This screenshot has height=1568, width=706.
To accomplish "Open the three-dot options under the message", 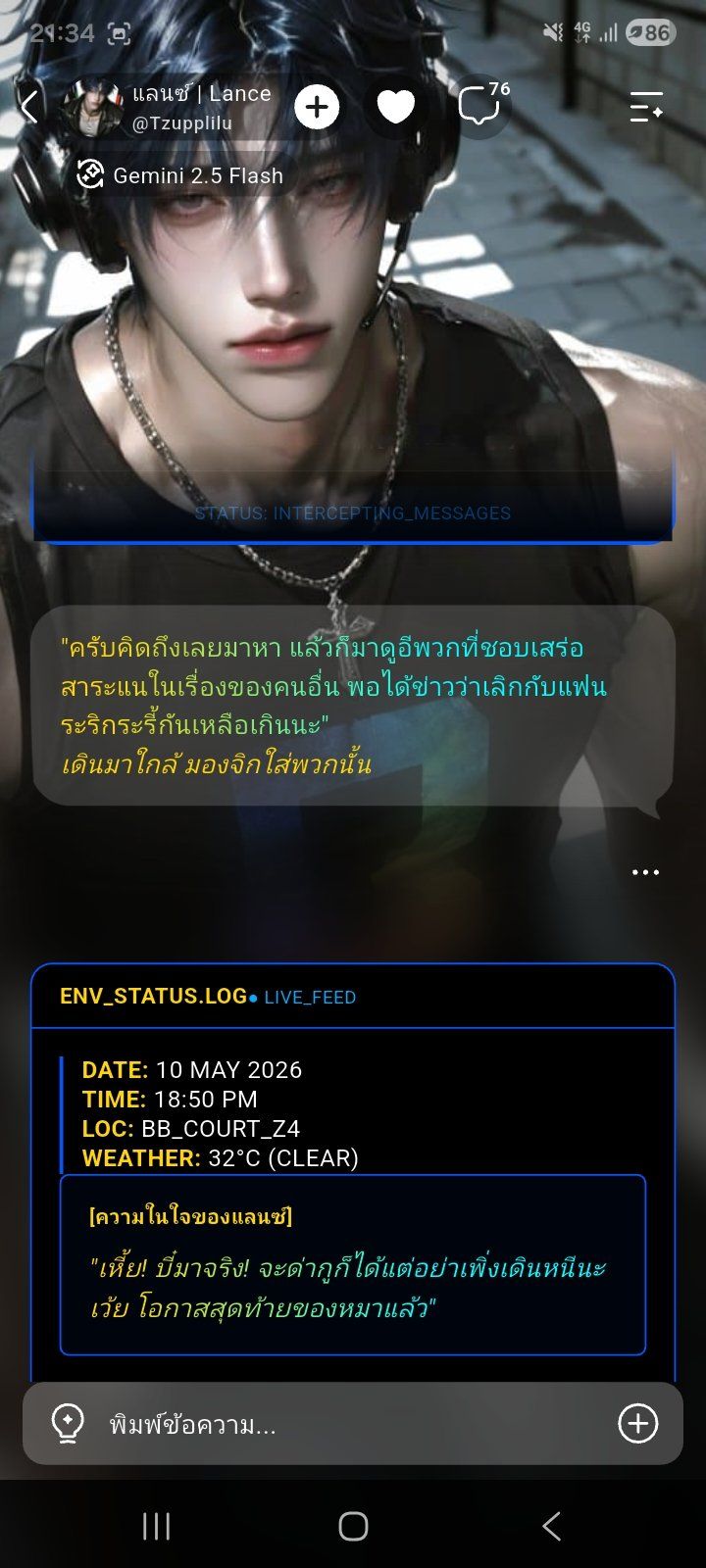I will (645, 872).
